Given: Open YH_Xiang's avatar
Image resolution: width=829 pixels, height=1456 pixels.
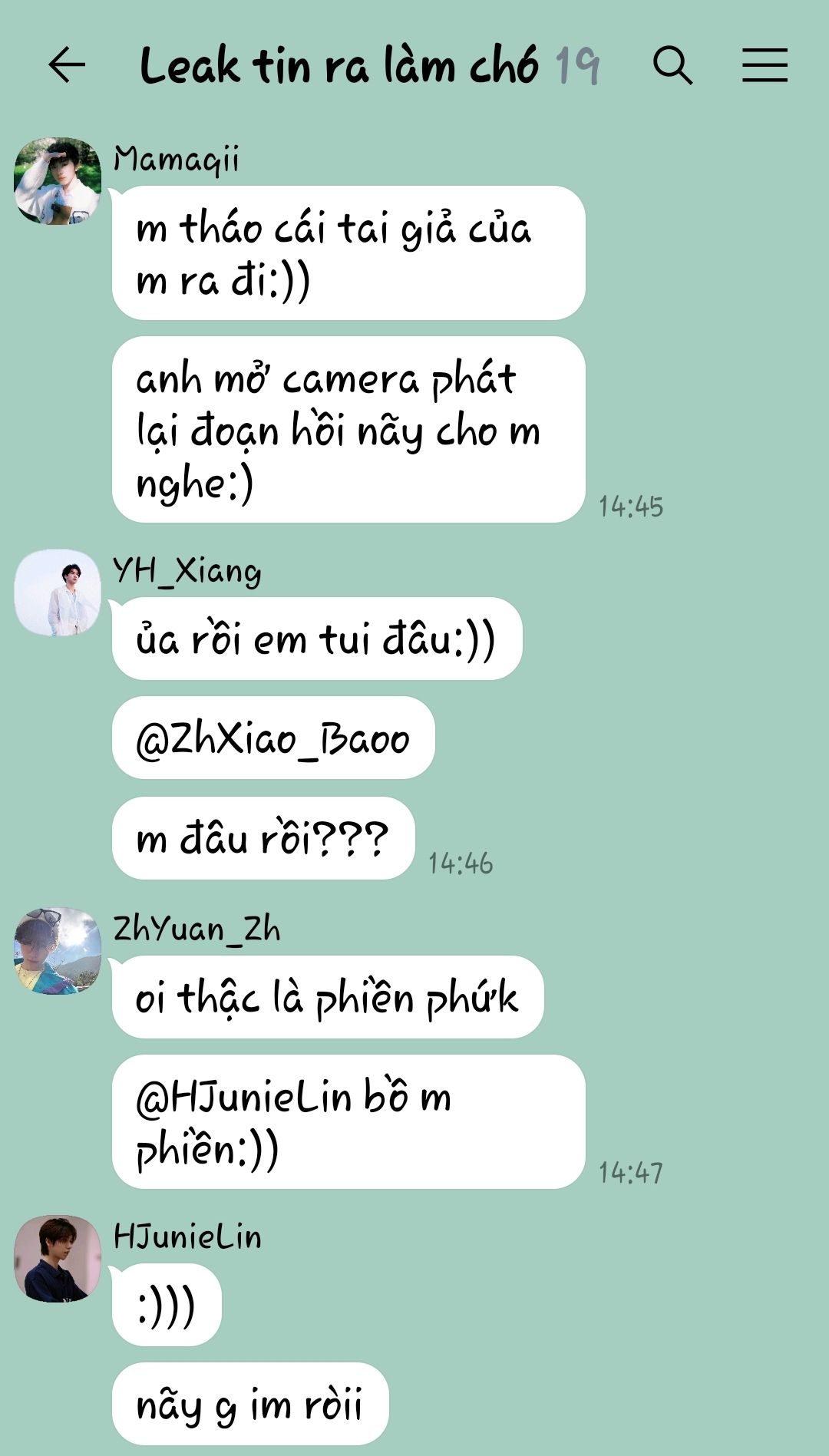Looking at the screenshot, I should tap(58, 593).
